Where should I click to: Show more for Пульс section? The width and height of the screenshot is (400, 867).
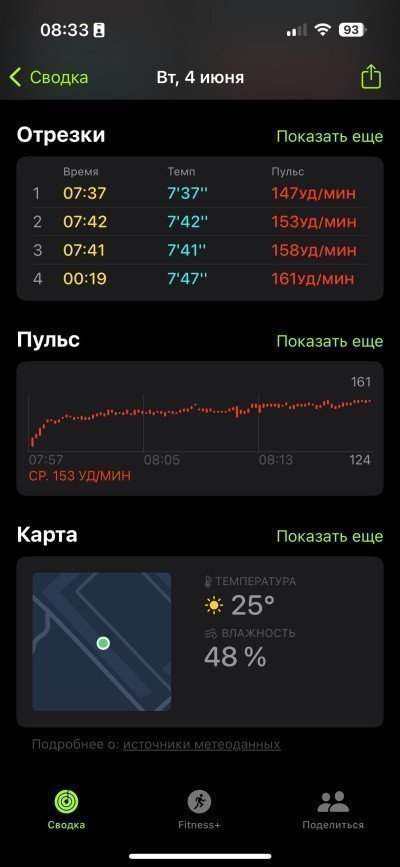click(330, 341)
